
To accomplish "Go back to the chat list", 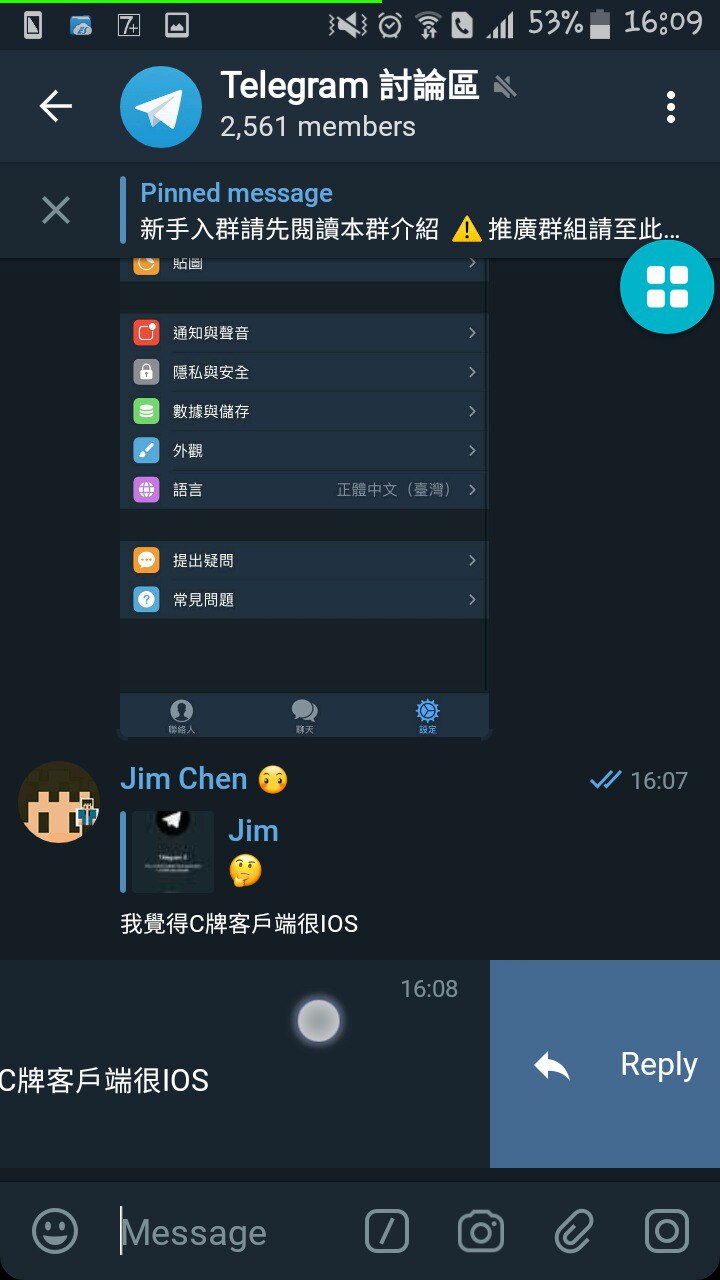I will [56, 106].
